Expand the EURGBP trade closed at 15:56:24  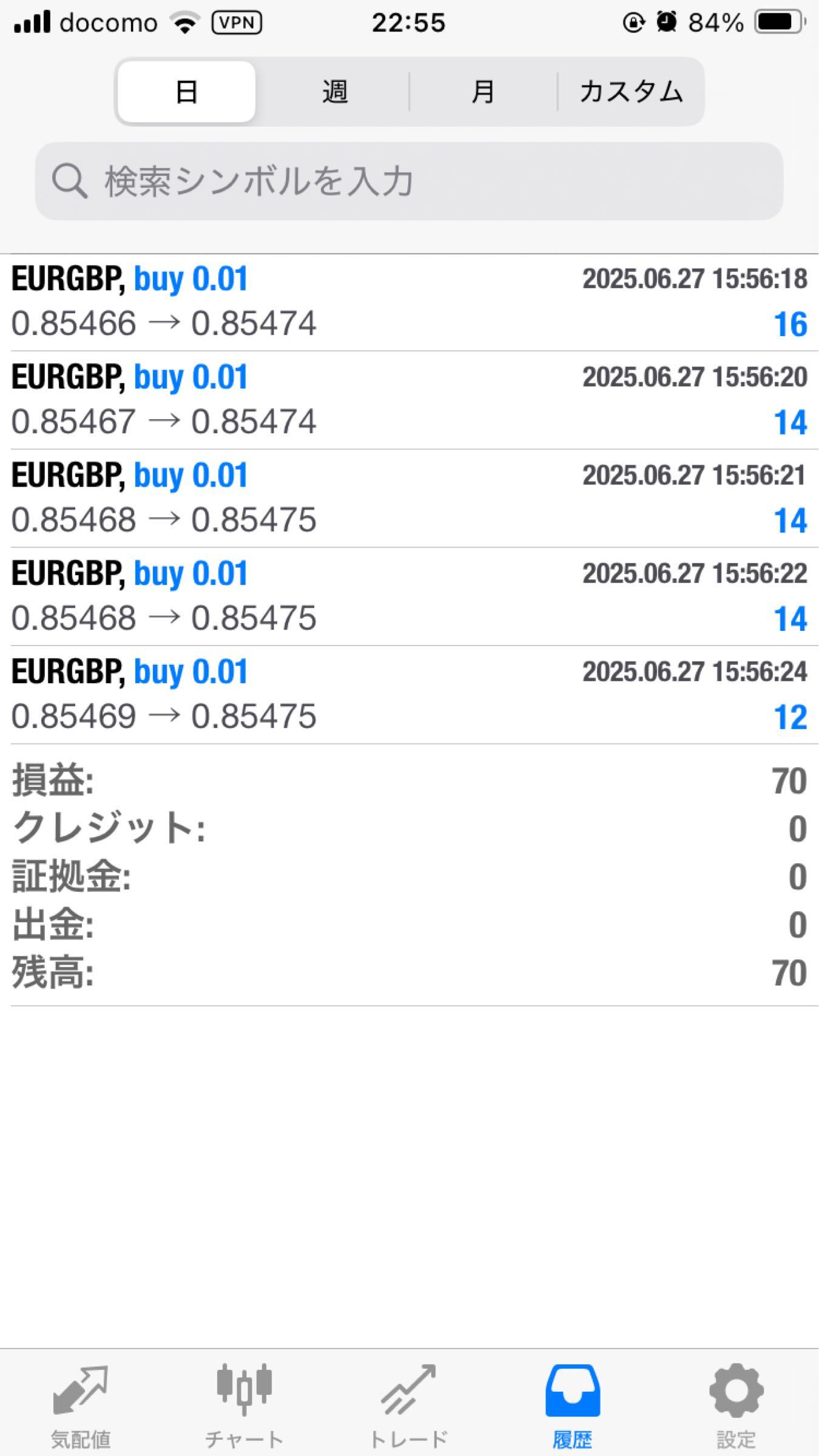tap(409, 695)
